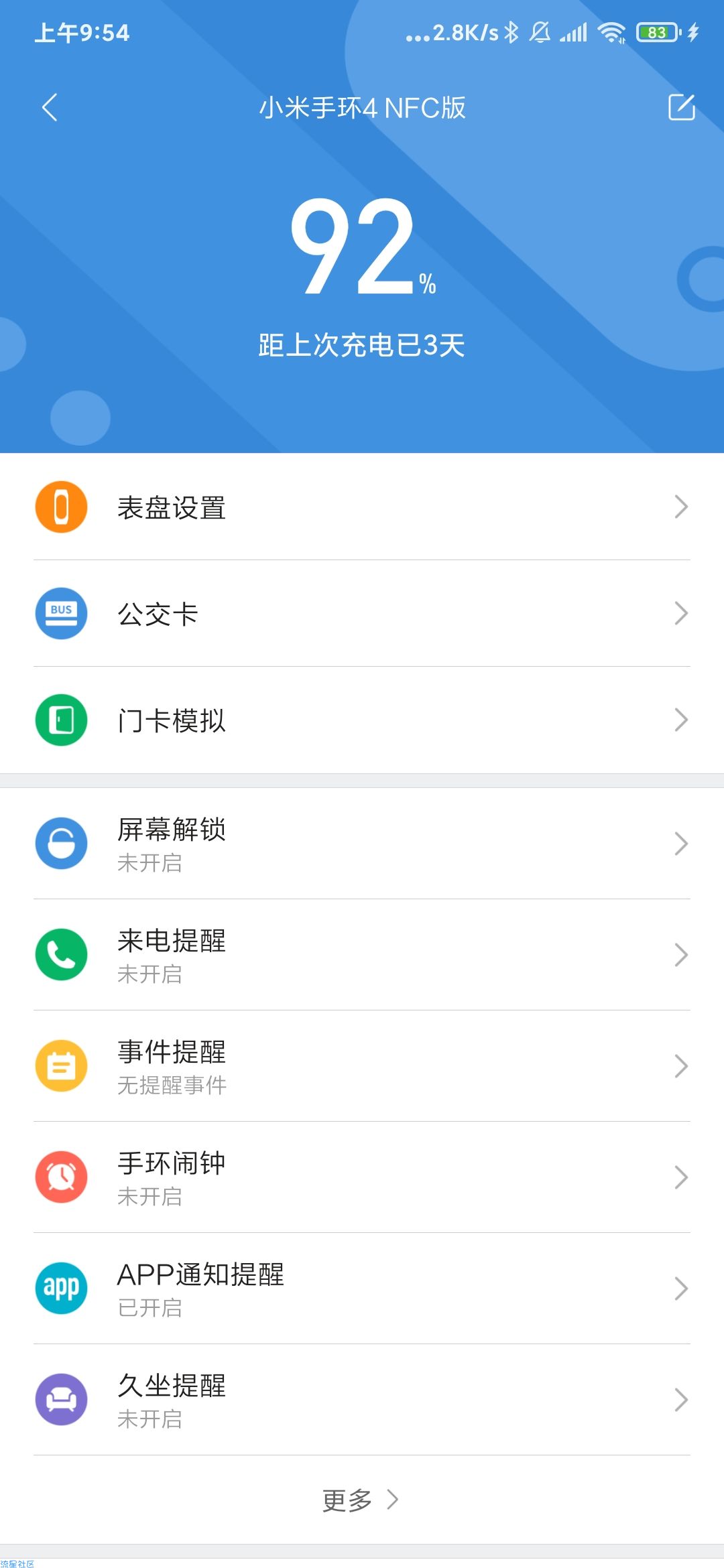Open 来电提醒 incoming call alert
The height and width of the screenshot is (1568, 724).
point(362,955)
